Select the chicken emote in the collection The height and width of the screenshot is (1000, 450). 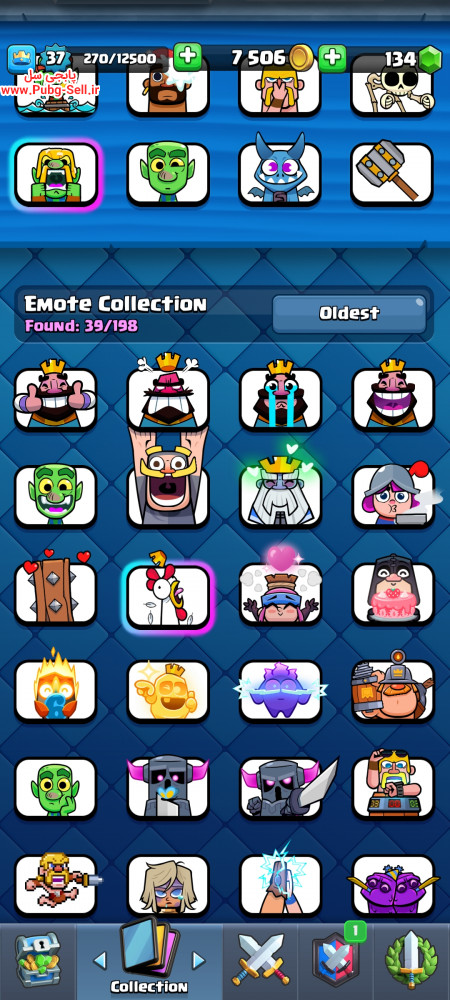tap(168, 595)
